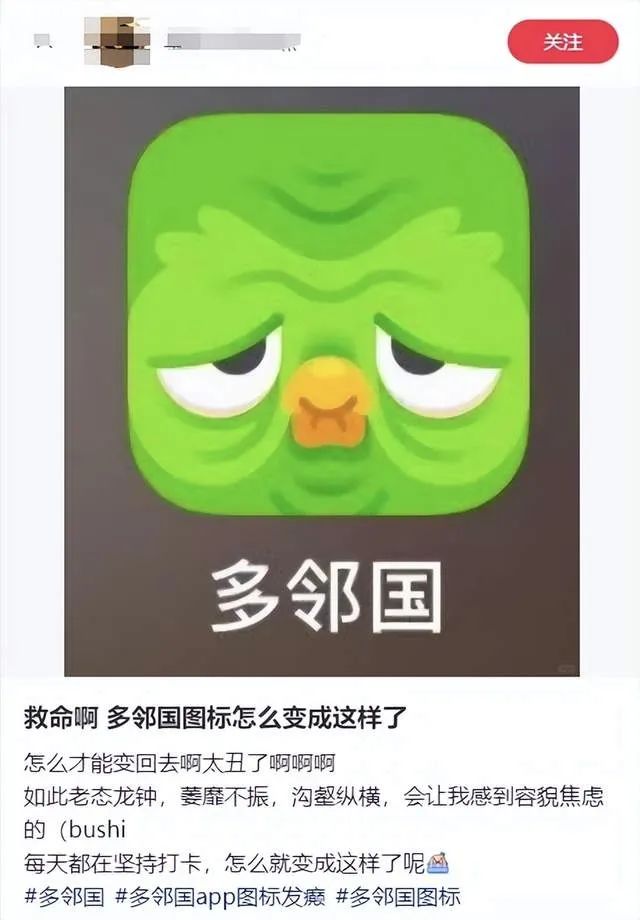The width and height of the screenshot is (640, 920).
Task: Open the #多邻国图标 hashtag
Action: click(x=398, y=893)
